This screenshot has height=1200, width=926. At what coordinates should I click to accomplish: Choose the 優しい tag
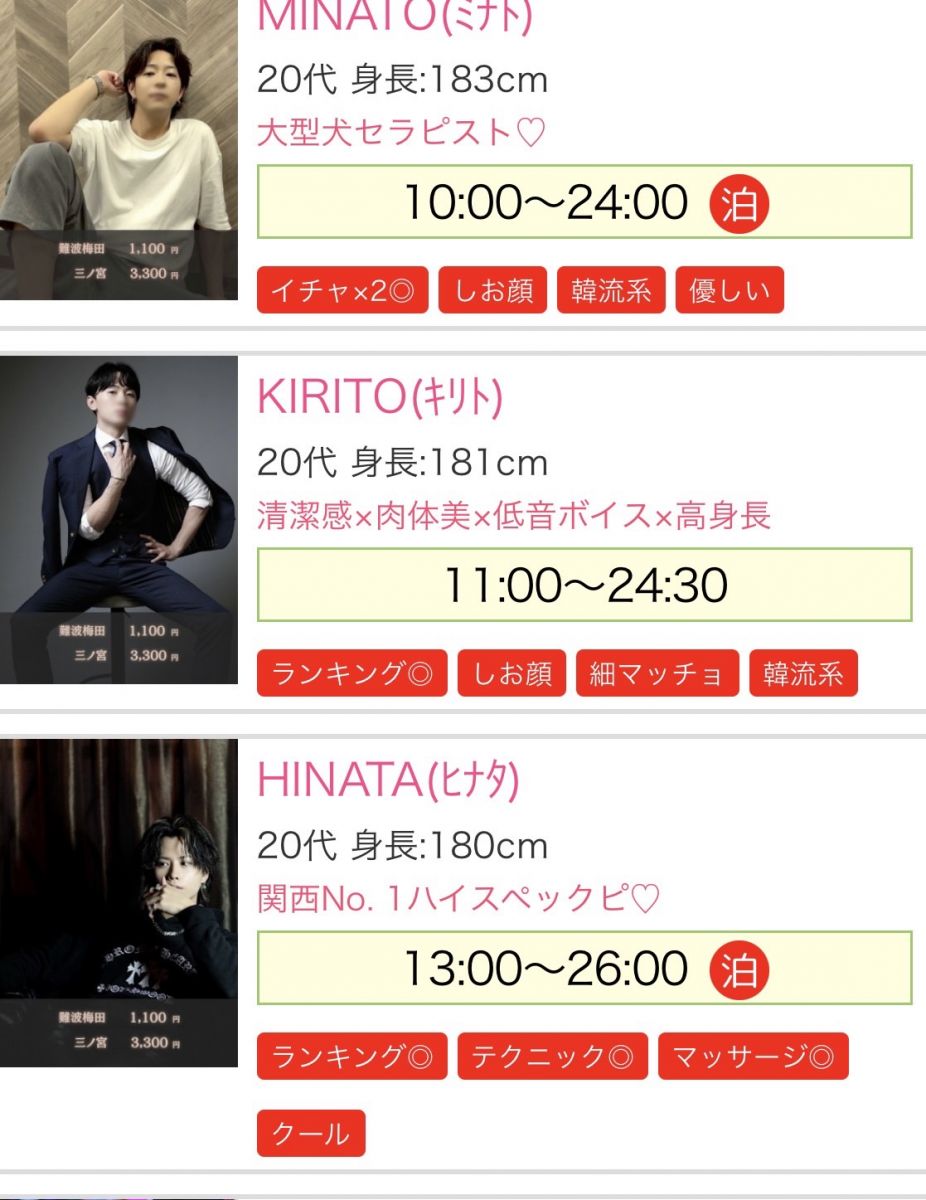tap(730, 291)
